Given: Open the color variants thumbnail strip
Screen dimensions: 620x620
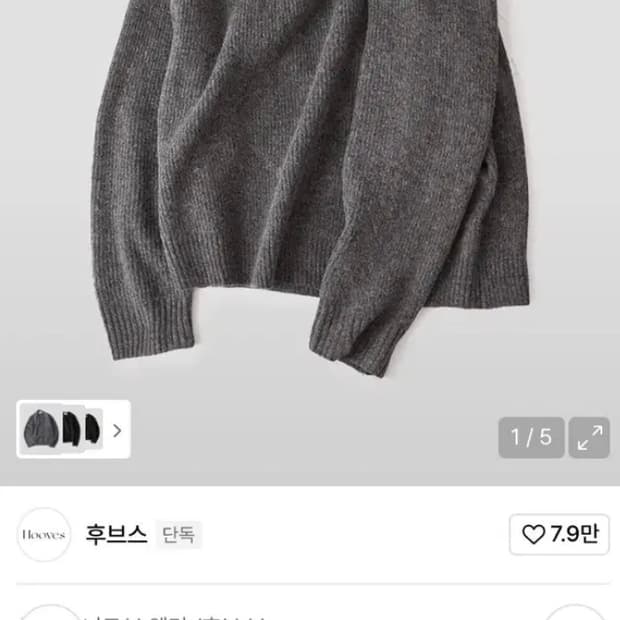Looking at the screenshot, I should tap(73, 430).
